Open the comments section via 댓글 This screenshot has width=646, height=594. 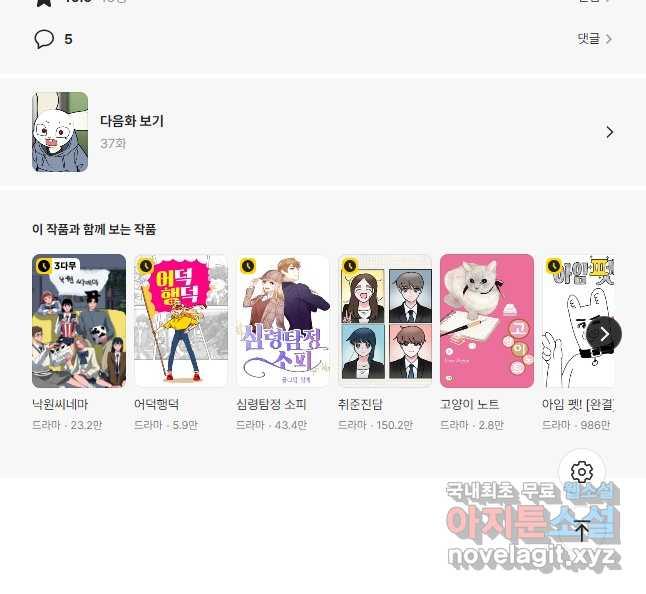pyautogui.click(x=593, y=39)
